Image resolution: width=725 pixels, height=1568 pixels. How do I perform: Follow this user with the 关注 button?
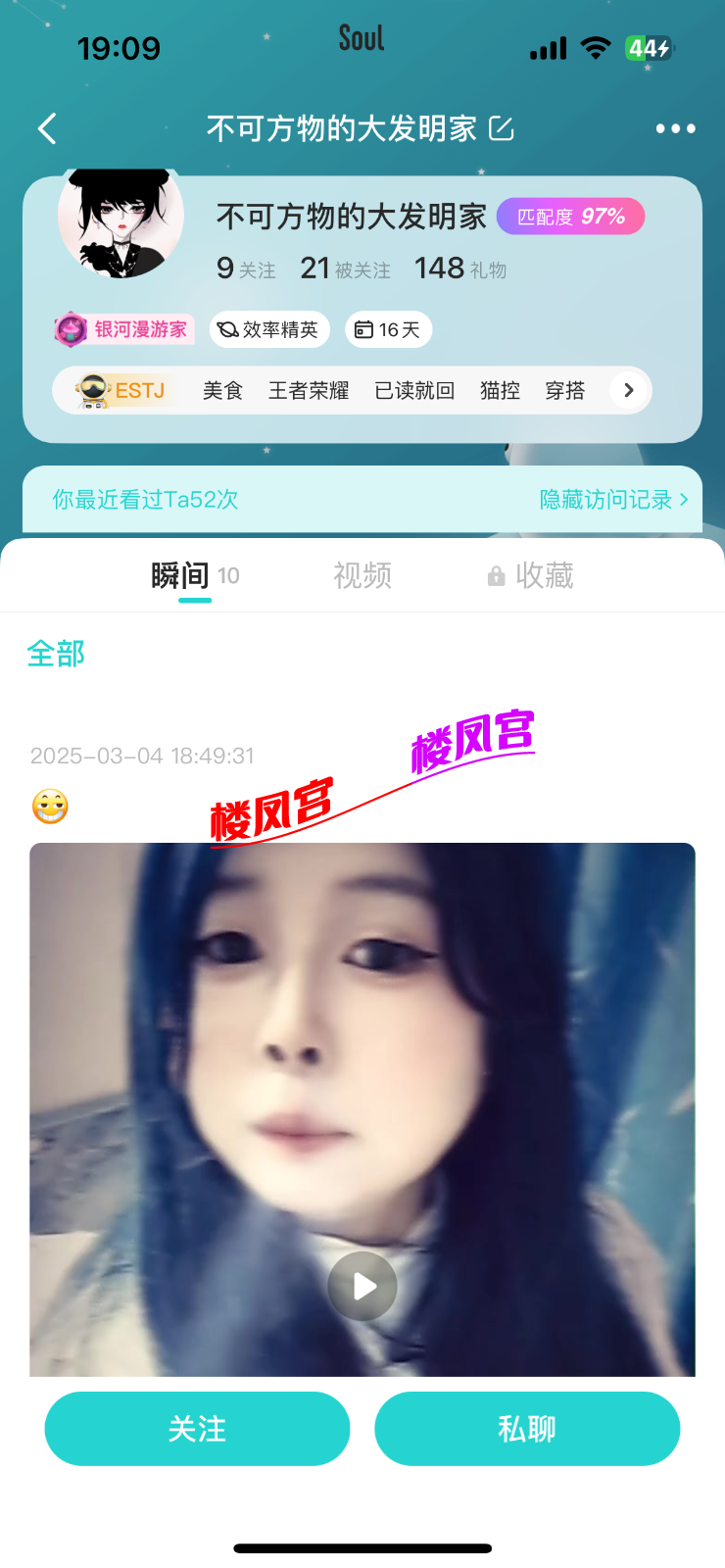click(x=197, y=1429)
